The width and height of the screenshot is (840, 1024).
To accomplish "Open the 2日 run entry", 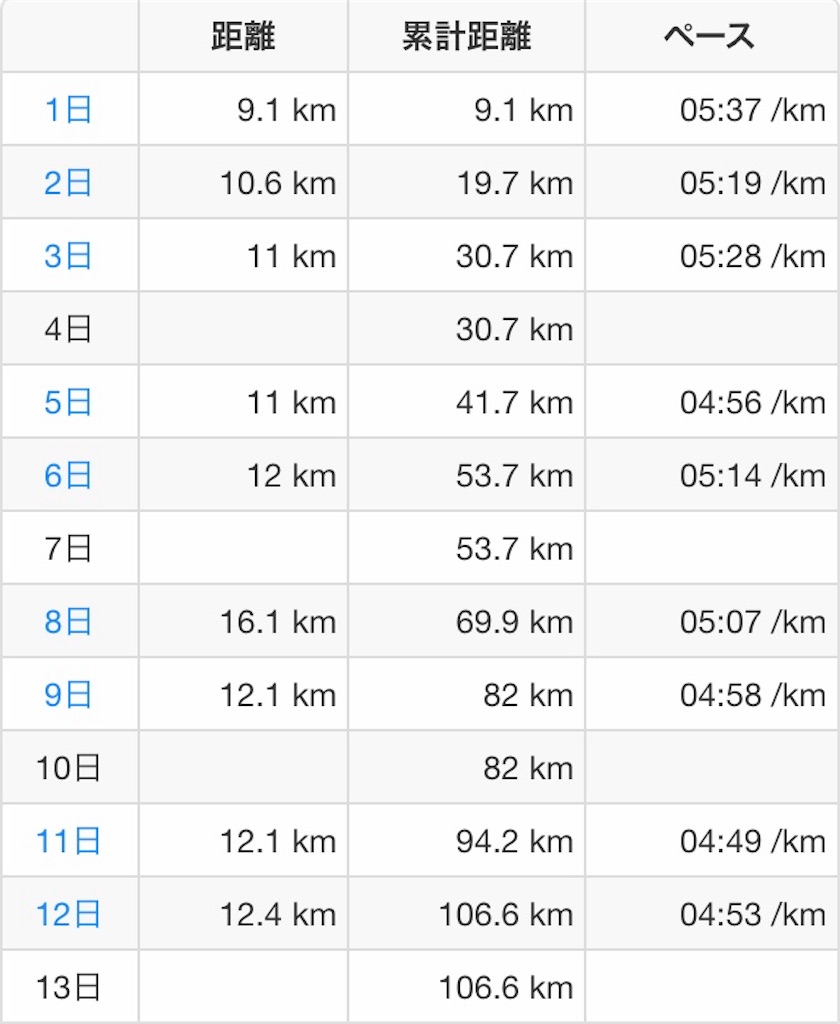I will click(68, 183).
